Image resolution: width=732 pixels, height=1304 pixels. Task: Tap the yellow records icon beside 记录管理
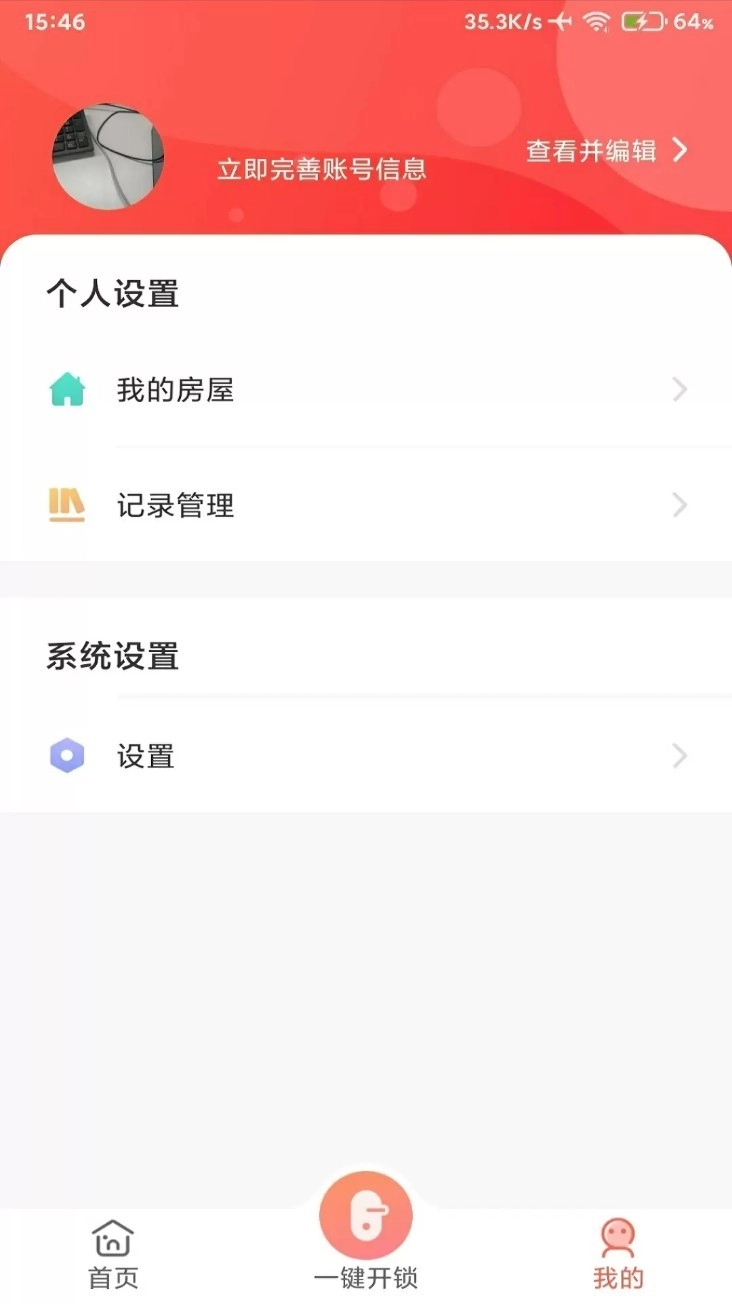click(x=65, y=505)
